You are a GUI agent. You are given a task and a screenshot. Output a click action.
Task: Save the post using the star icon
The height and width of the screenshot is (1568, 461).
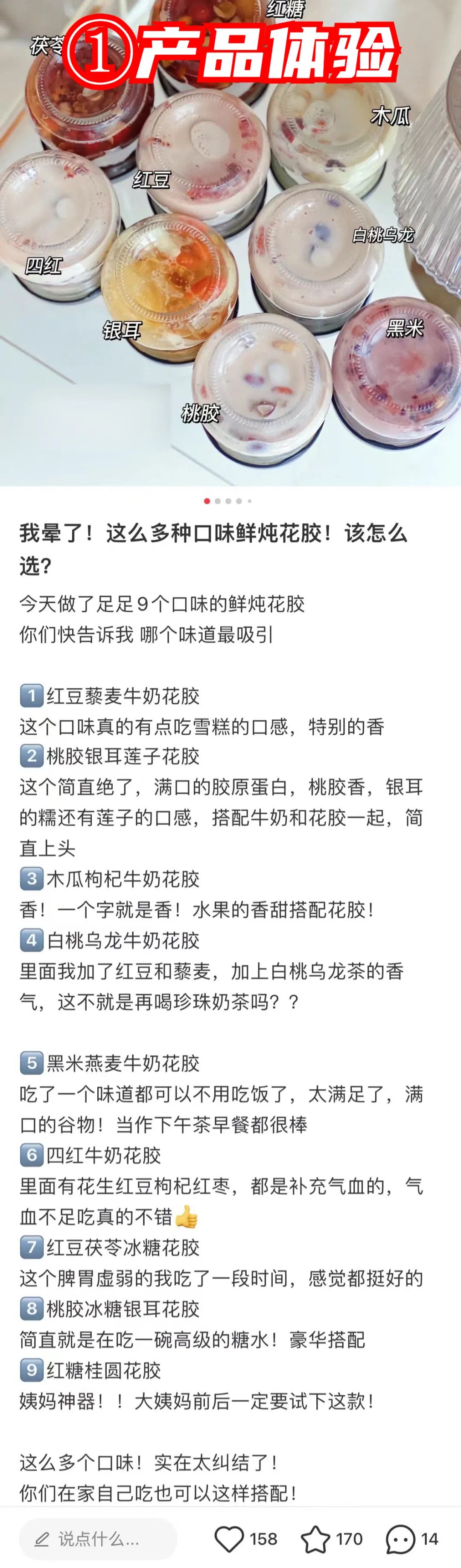tap(315, 1539)
